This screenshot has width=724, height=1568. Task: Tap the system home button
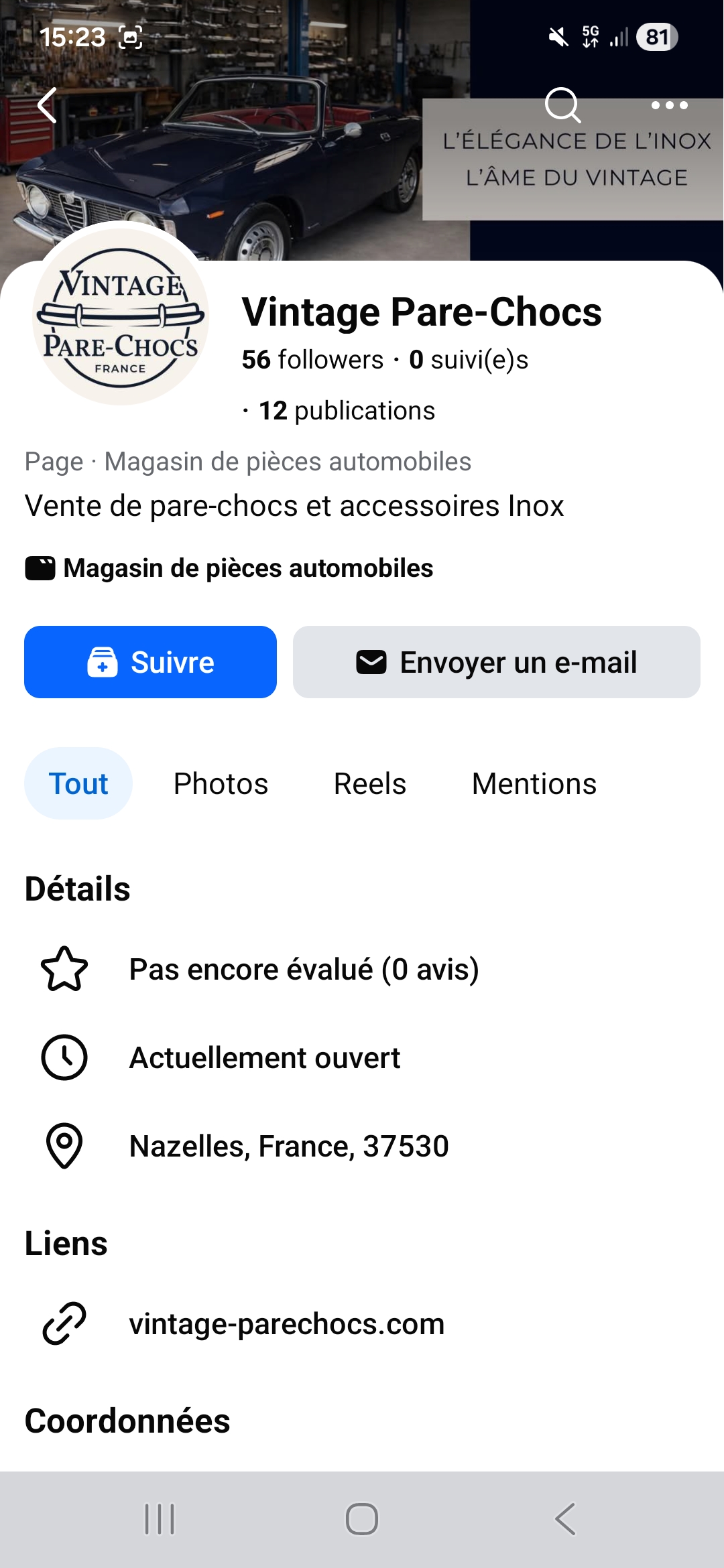point(362,1518)
